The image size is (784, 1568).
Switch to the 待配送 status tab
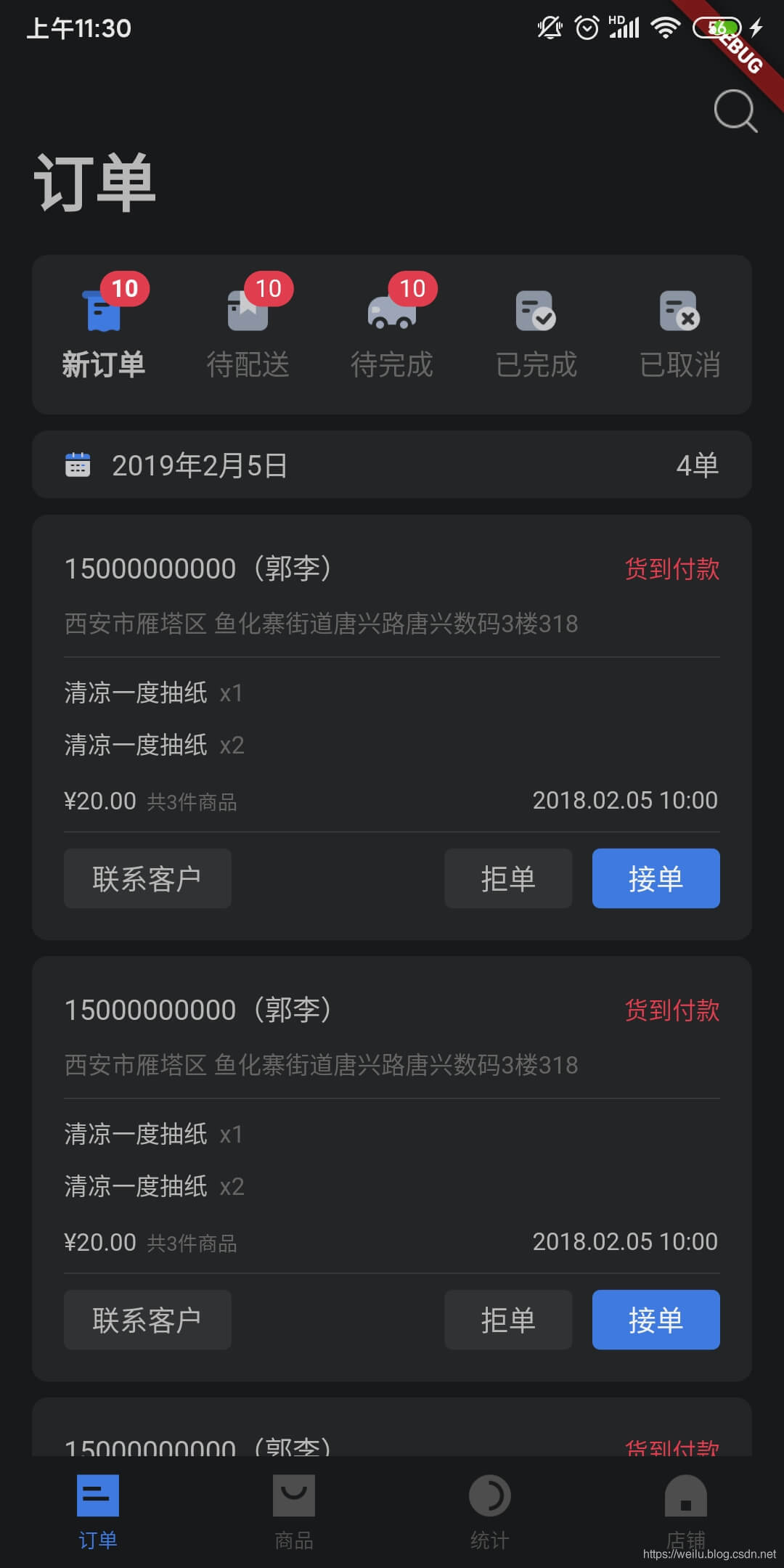coord(248,334)
